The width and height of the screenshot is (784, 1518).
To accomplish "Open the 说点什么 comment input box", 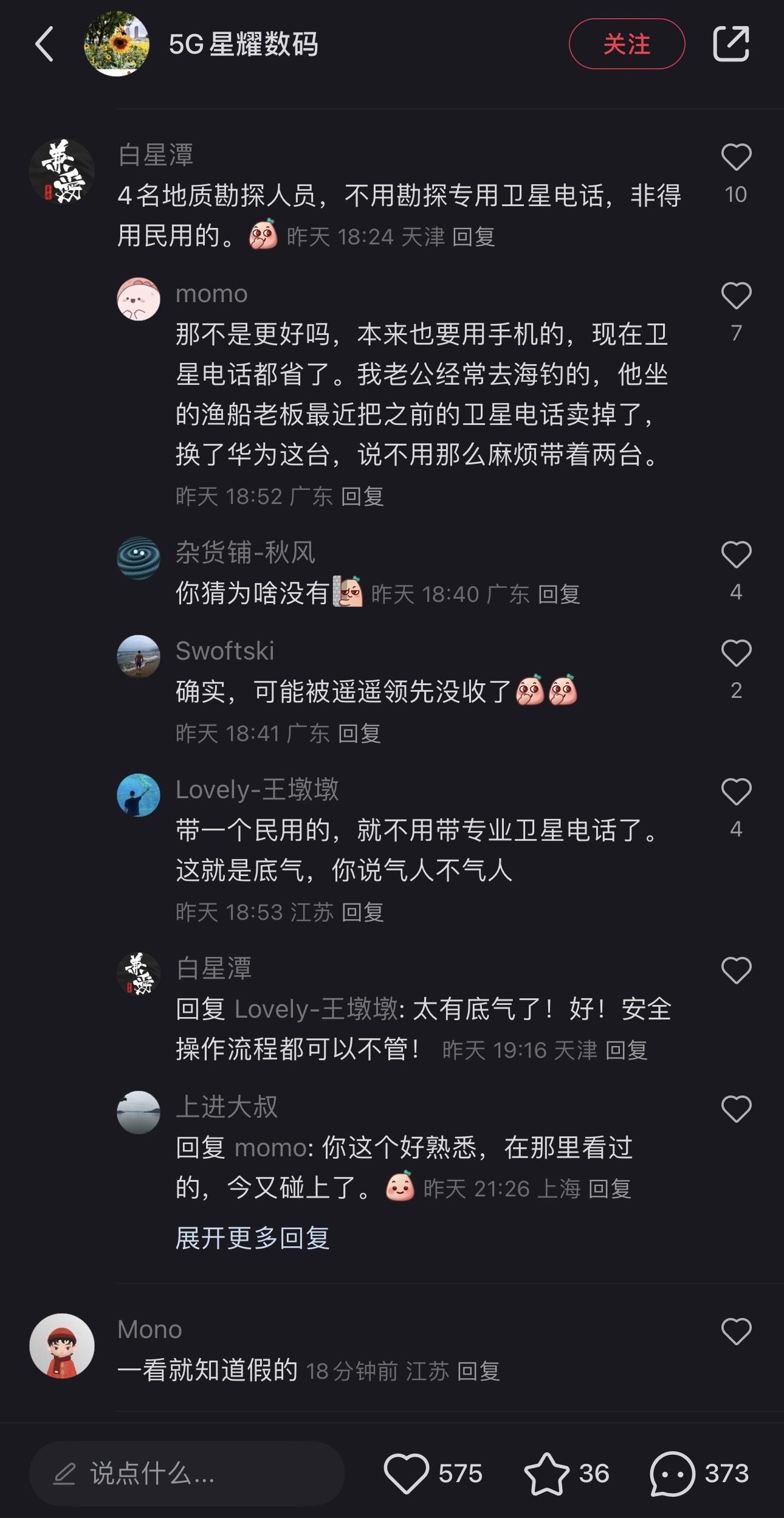I will [x=187, y=1474].
